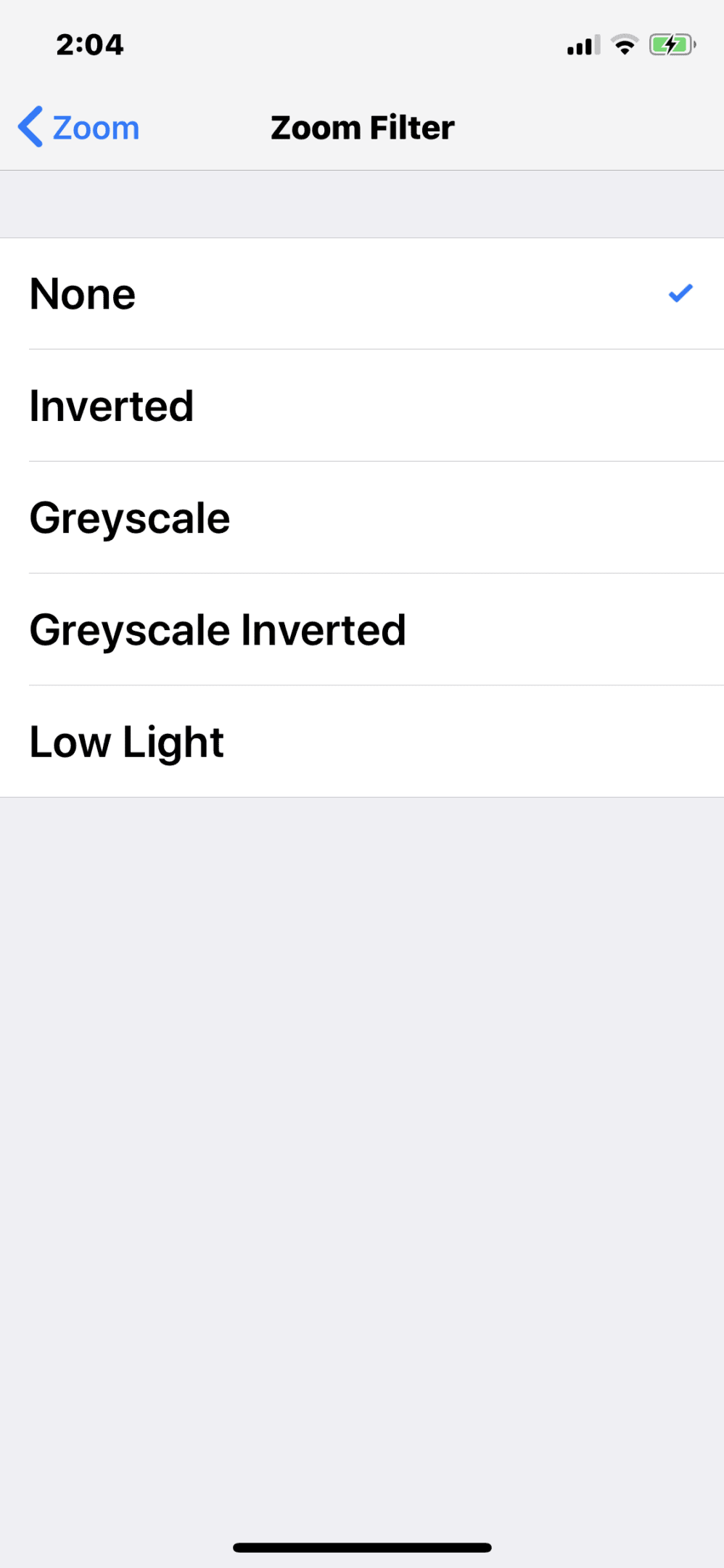Go back to Zoom settings

click(78, 128)
